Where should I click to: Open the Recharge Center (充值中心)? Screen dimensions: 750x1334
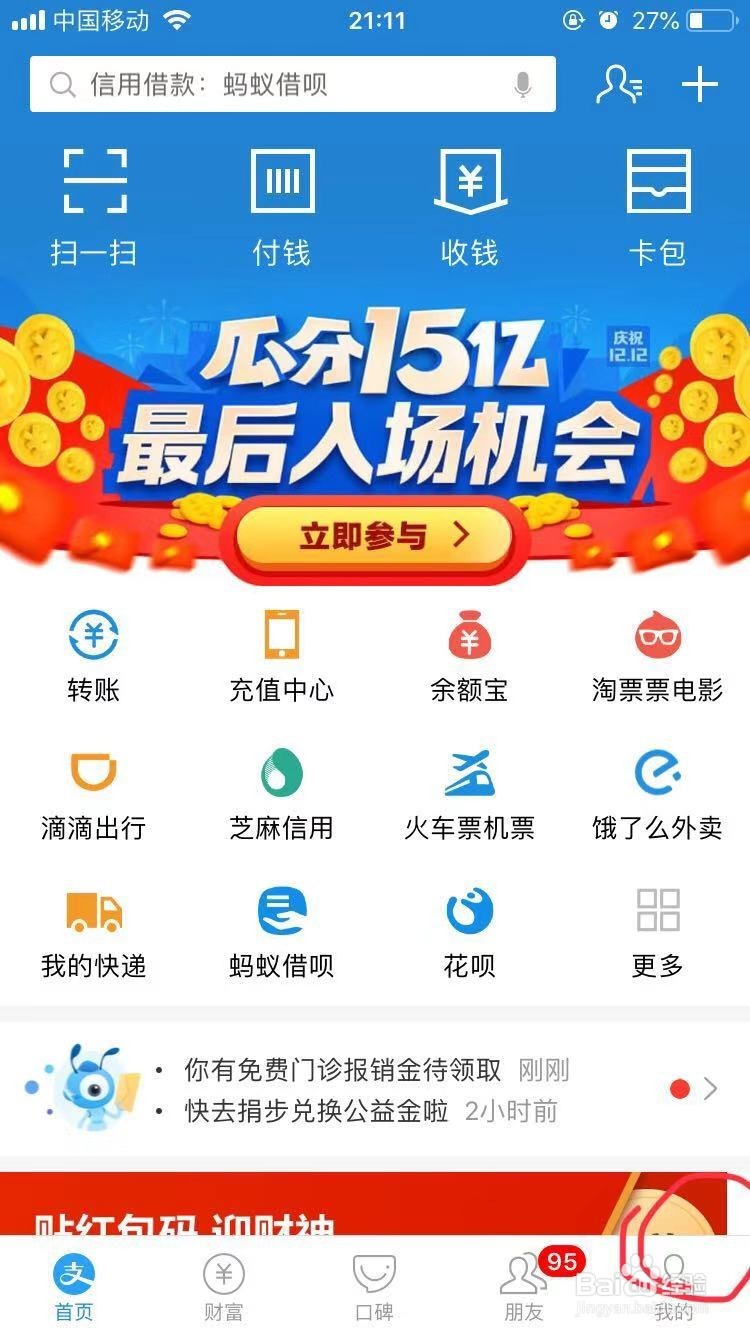pos(282,655)
